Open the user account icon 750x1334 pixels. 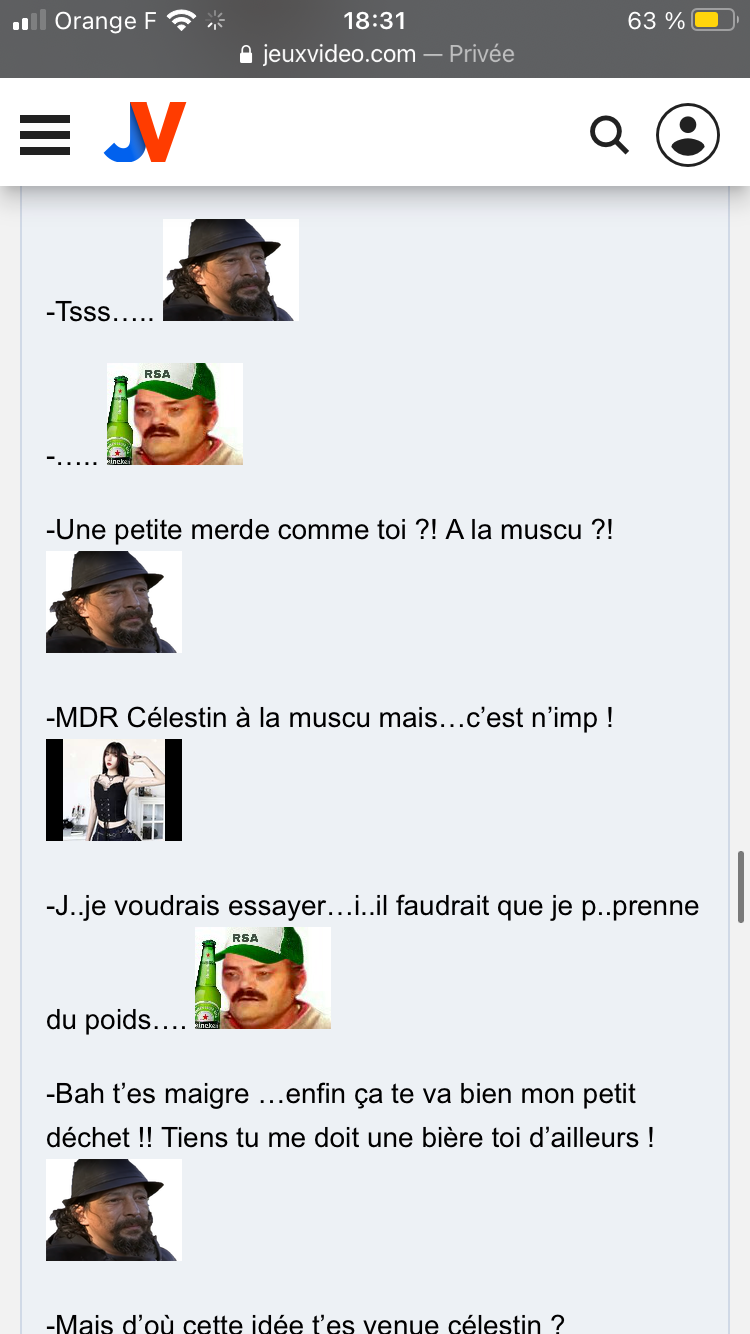(688, 134)
